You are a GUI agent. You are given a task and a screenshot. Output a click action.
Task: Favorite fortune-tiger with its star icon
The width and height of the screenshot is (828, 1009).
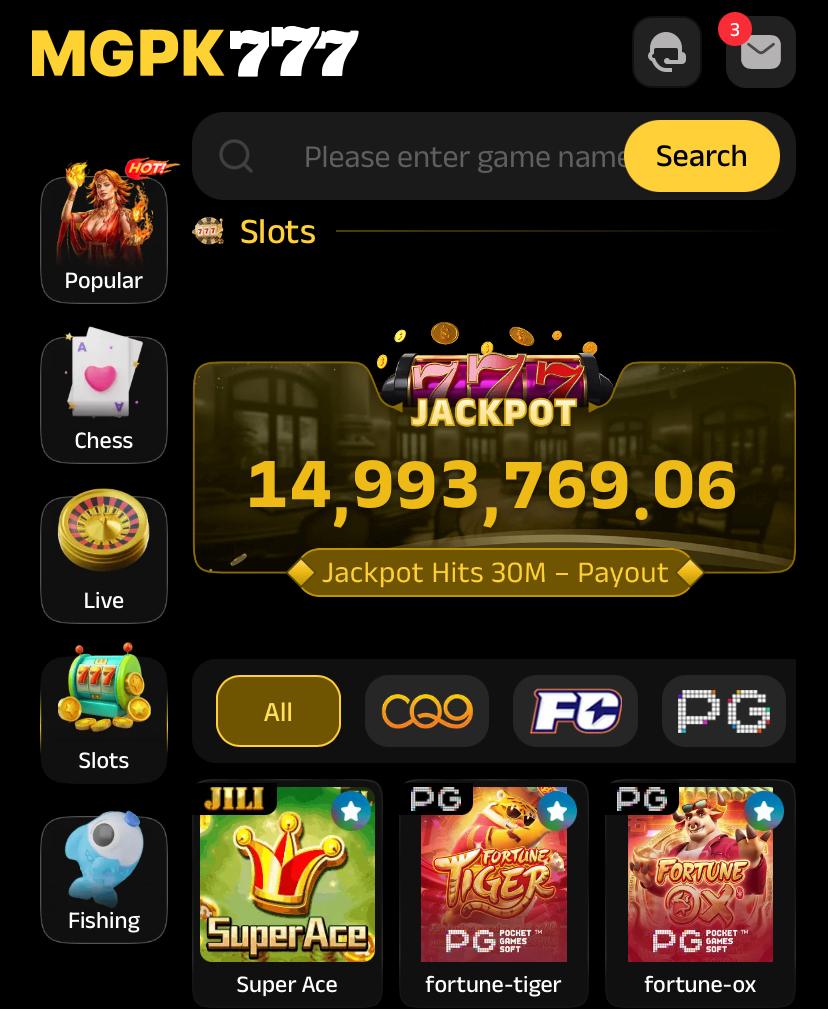(x=557, y=811)
